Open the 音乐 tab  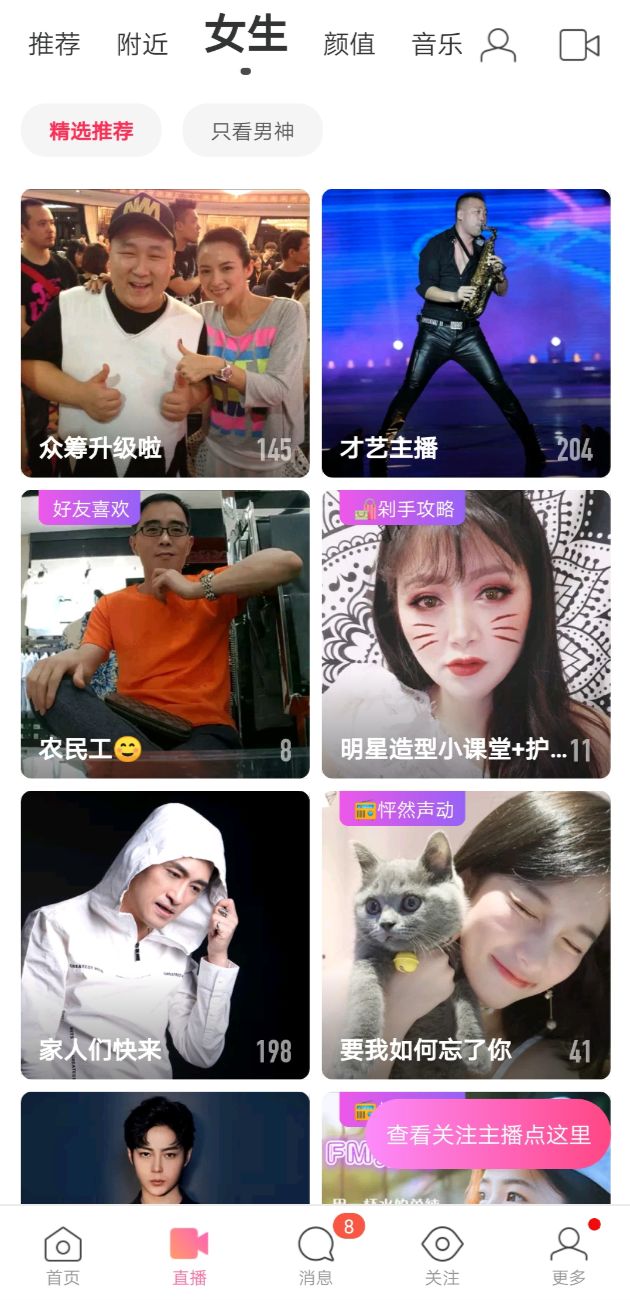[437, 45]
